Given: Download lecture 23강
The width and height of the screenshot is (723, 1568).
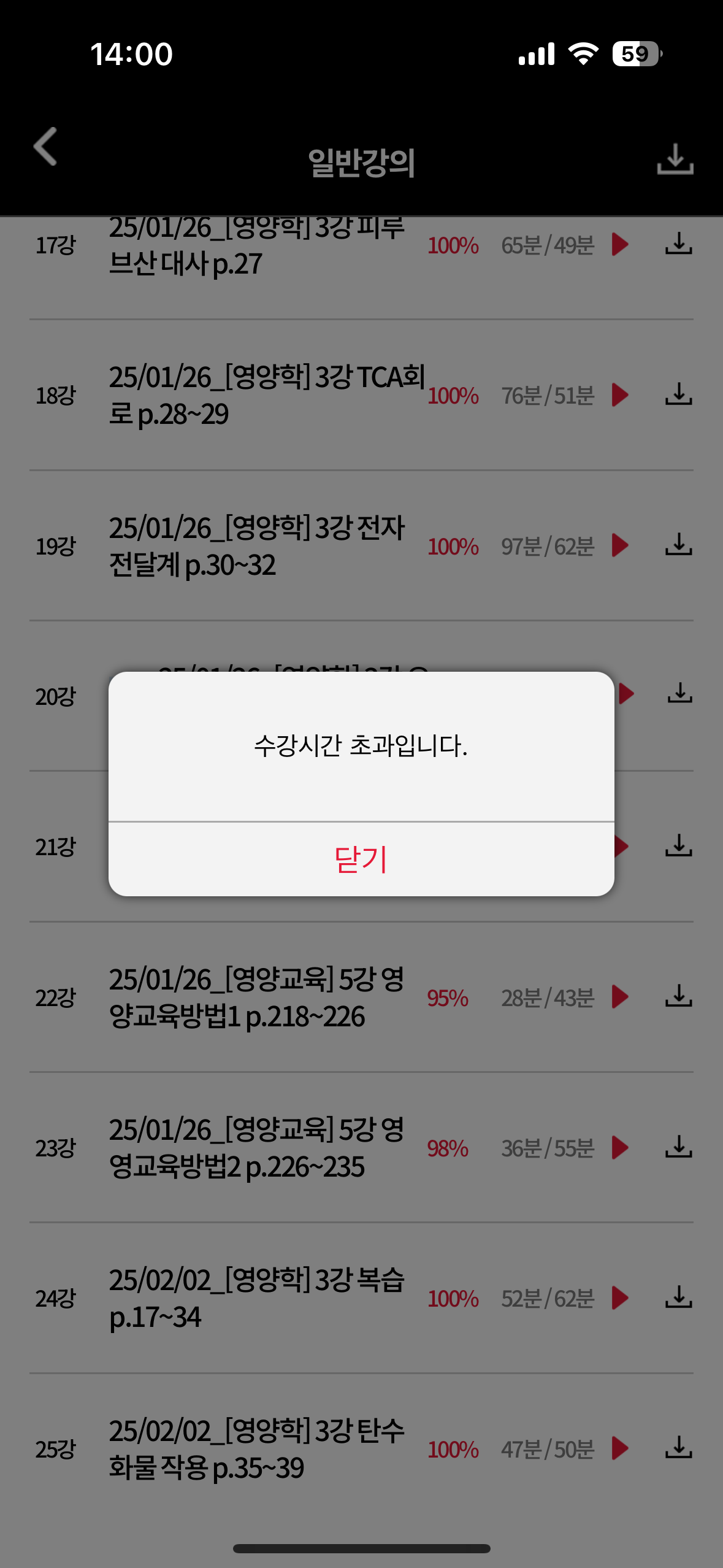Looking at the screenshot, I should [678, 1147].
